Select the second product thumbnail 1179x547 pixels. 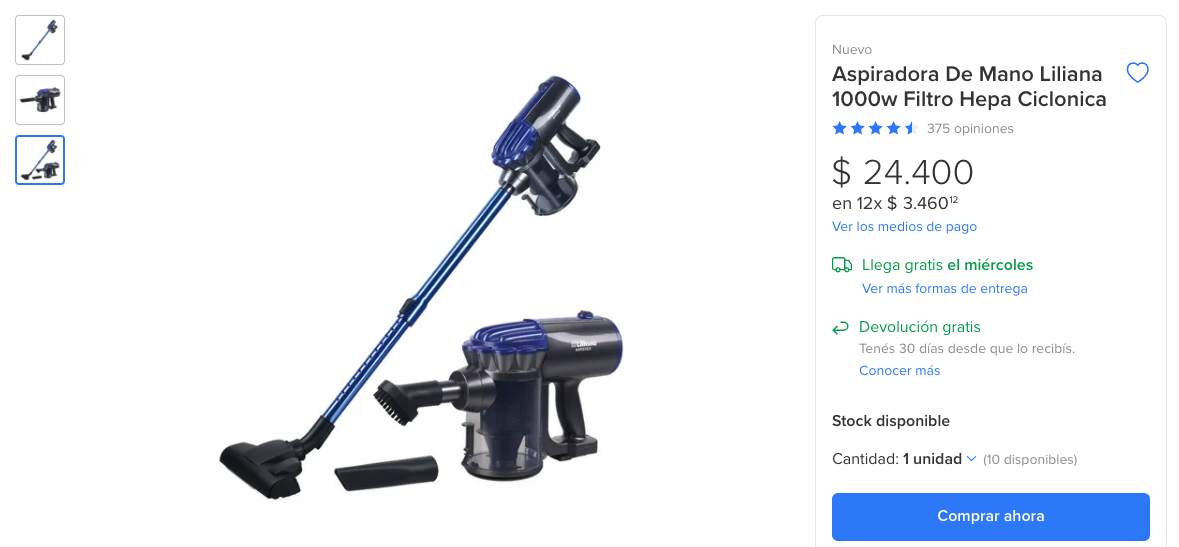pyautogui.click(x=40, y=100)
